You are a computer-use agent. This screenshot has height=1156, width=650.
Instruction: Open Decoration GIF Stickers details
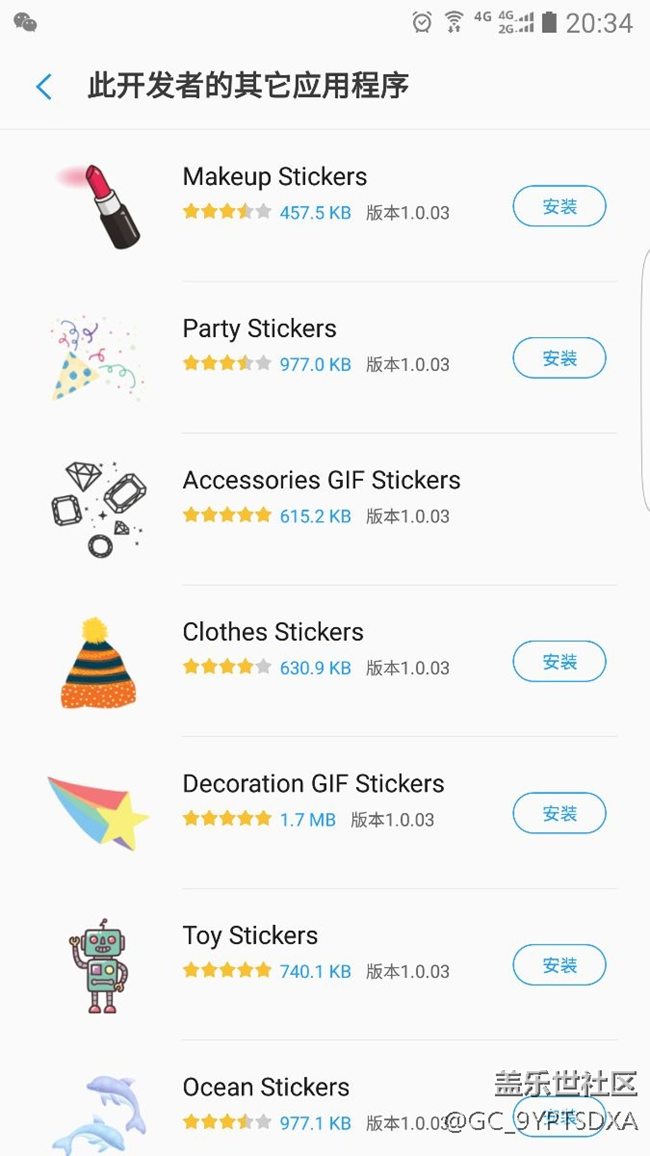click(313, 784)
